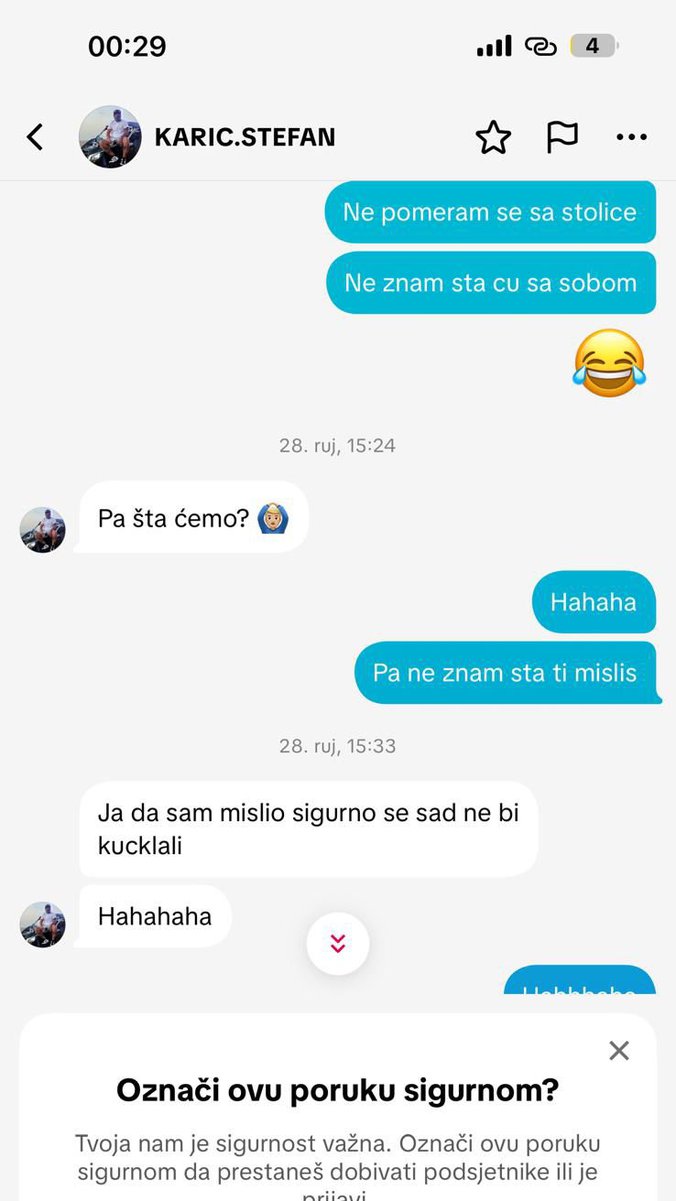This screenshot has height=1201, width=676.
Task: Report the chat using the flag icon
Action: point(562,137)
